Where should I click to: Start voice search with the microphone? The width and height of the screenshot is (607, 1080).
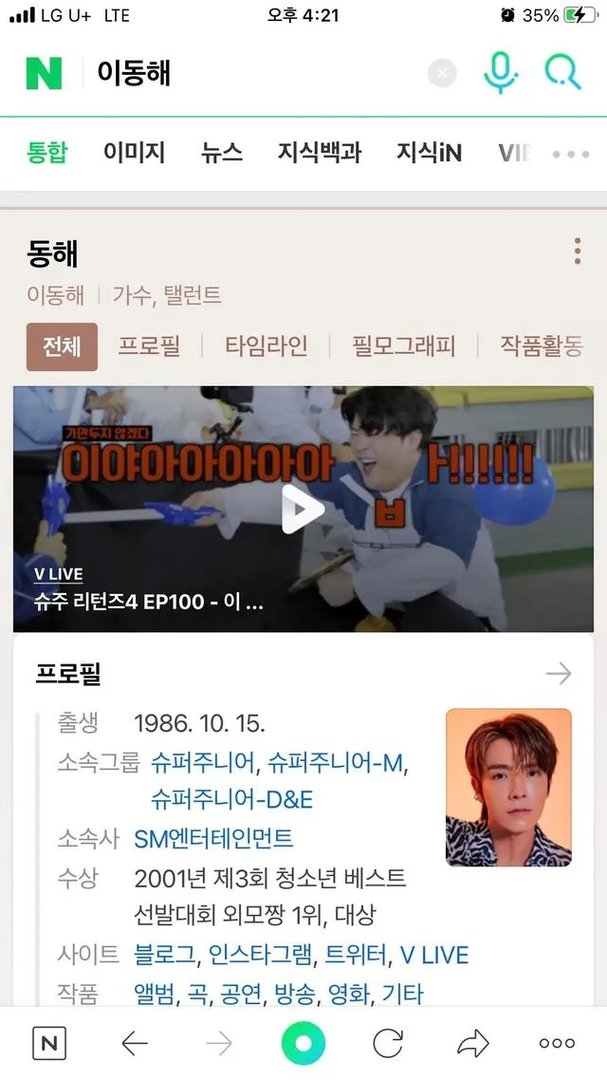(x=500, y=73)
